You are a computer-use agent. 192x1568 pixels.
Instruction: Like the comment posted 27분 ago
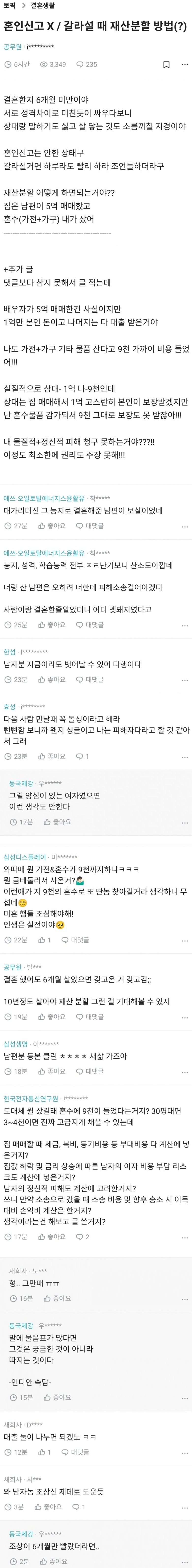(52, 525)
